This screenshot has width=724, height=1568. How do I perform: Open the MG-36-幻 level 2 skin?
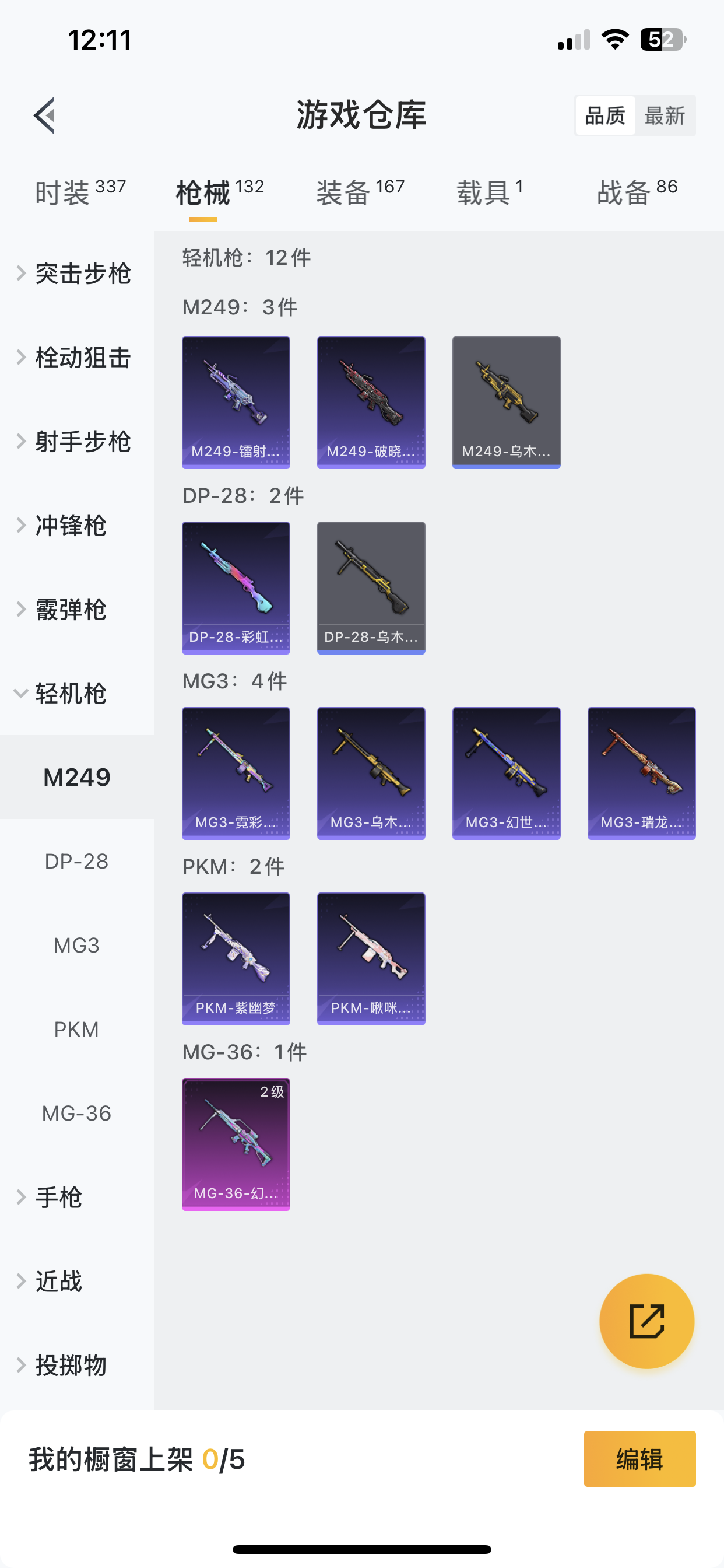[x=236, y=1144]
